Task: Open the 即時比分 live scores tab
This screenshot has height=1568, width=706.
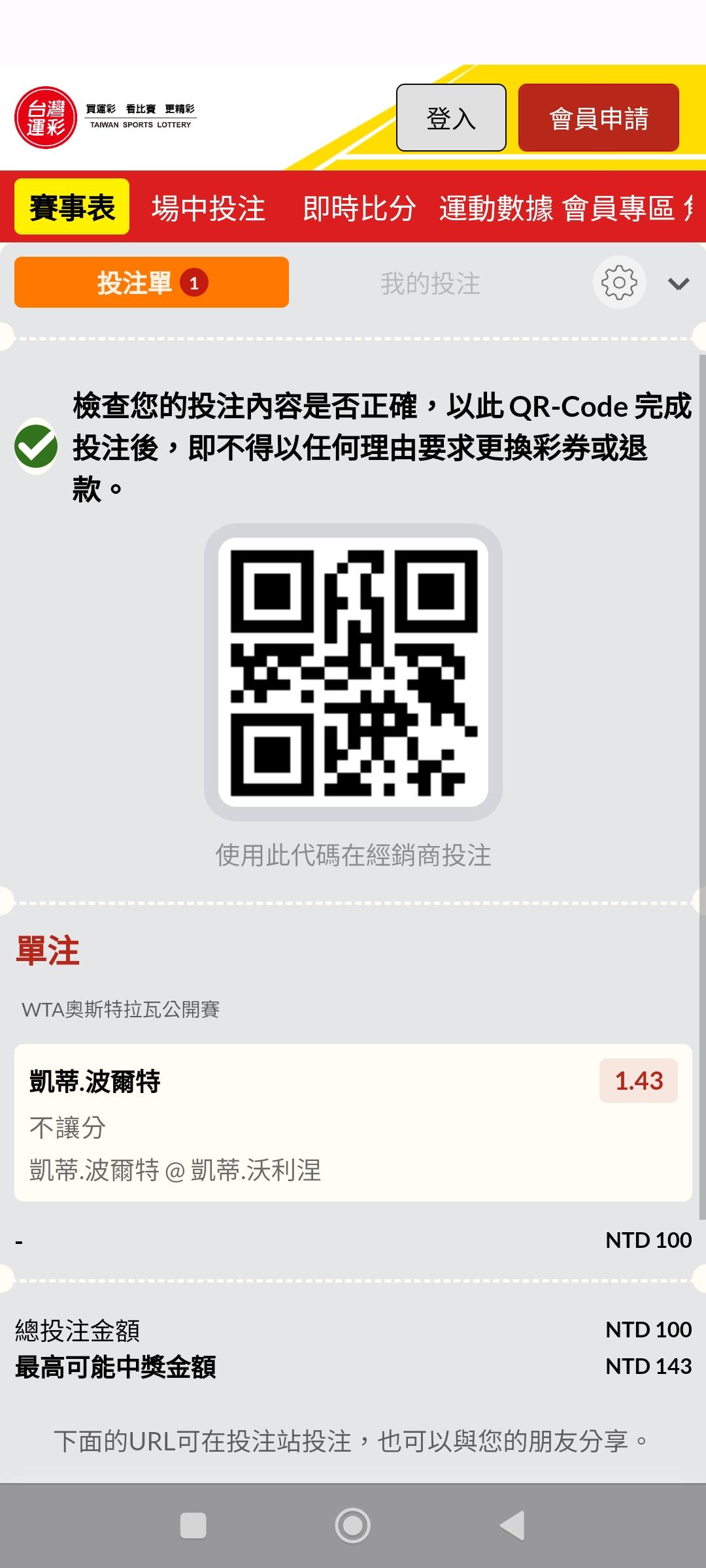Action: click(360, 208)
